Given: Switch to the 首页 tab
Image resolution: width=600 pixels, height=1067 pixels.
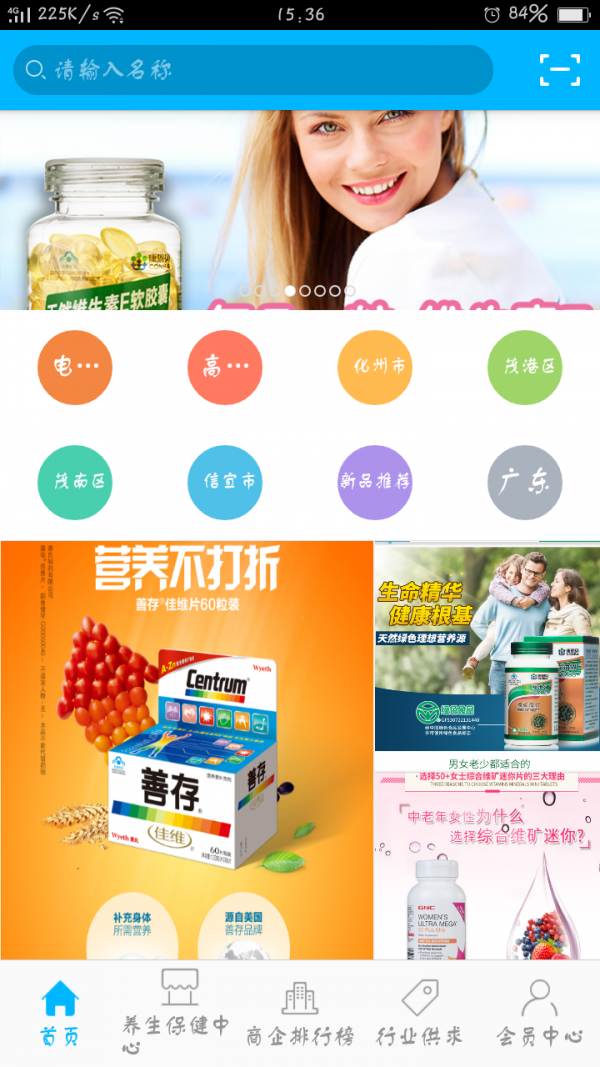Looking at the screenshot, I should click(x=60, y=1013).
